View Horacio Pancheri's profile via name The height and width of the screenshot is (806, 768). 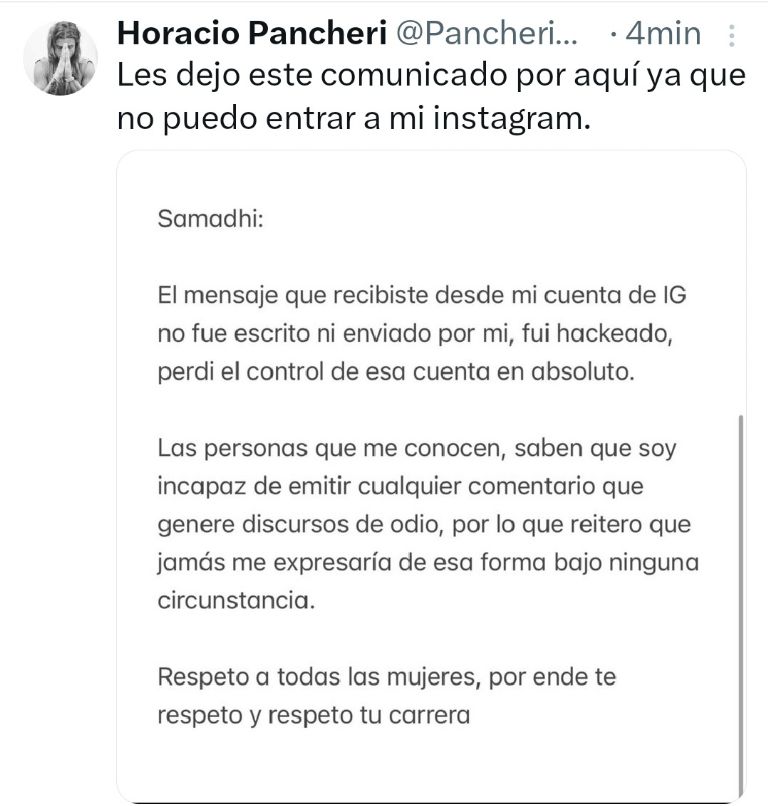[x=251, y=34]
